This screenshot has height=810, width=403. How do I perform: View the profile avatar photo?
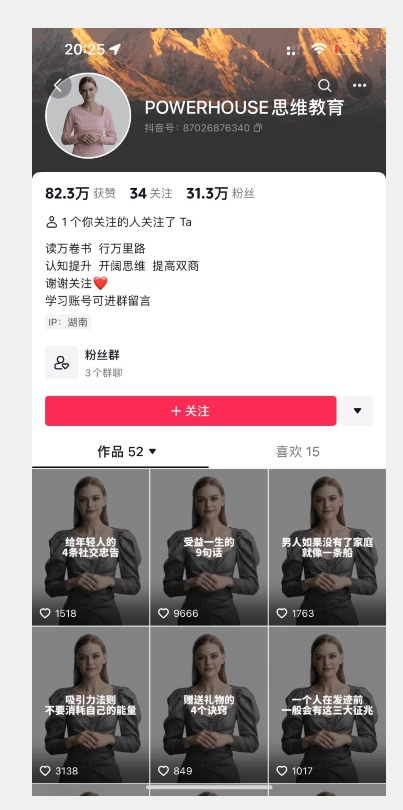click(x=88, y=115)
